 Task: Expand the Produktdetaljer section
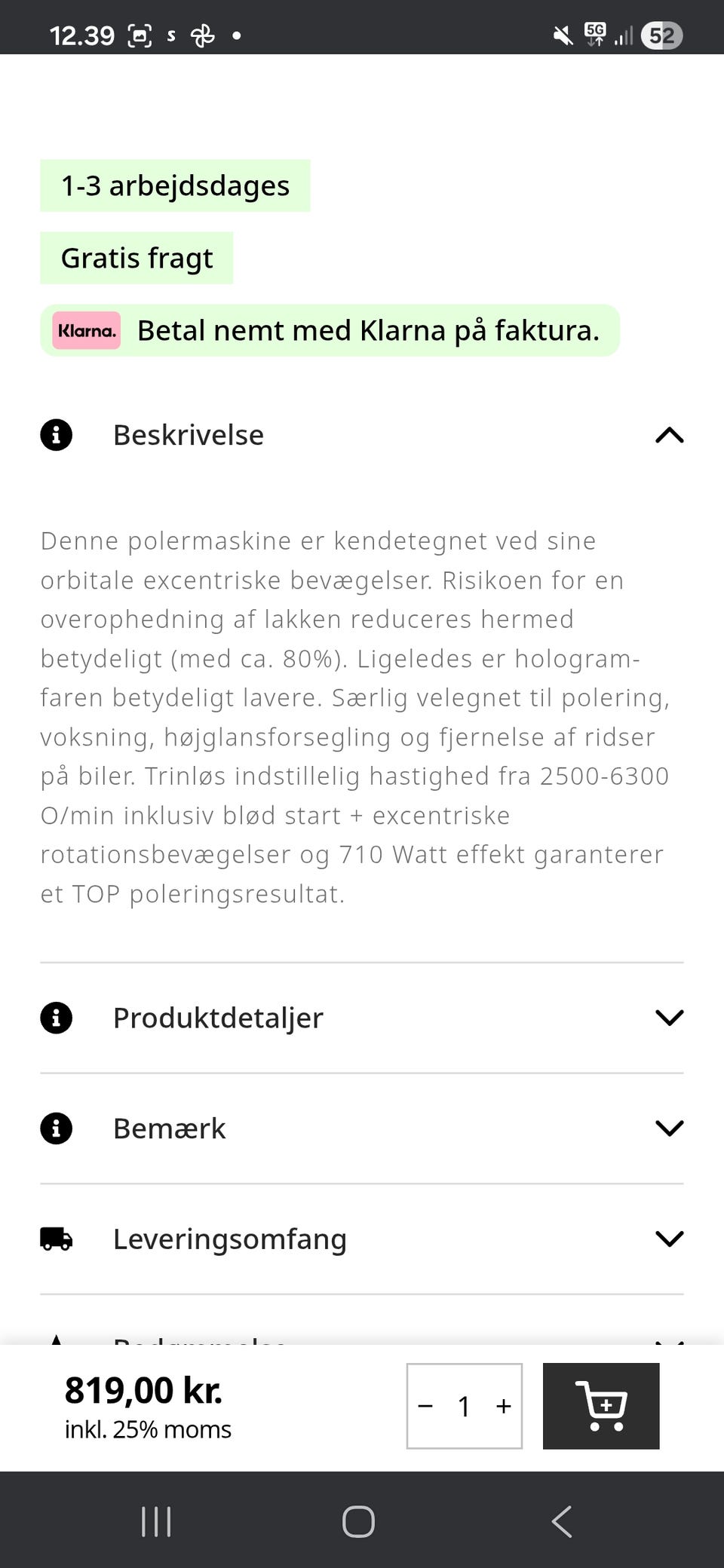pyautogui.click(x=670, y=1018)
